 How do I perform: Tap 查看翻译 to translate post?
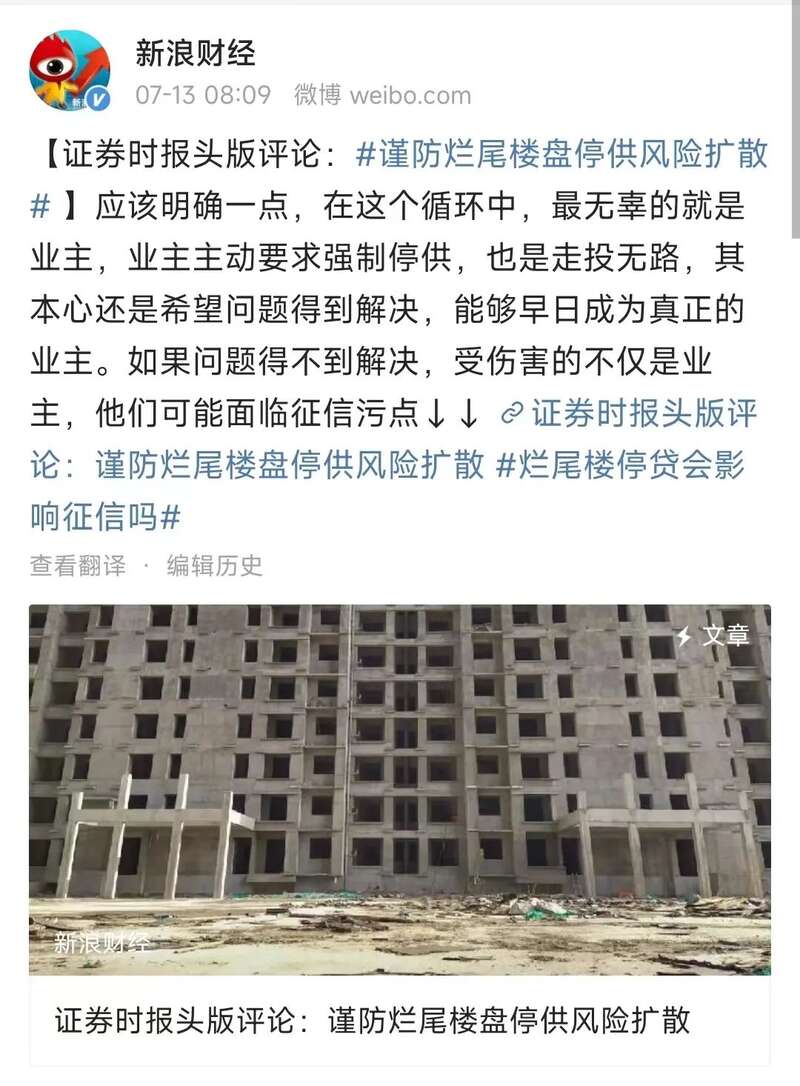point(78,565)
